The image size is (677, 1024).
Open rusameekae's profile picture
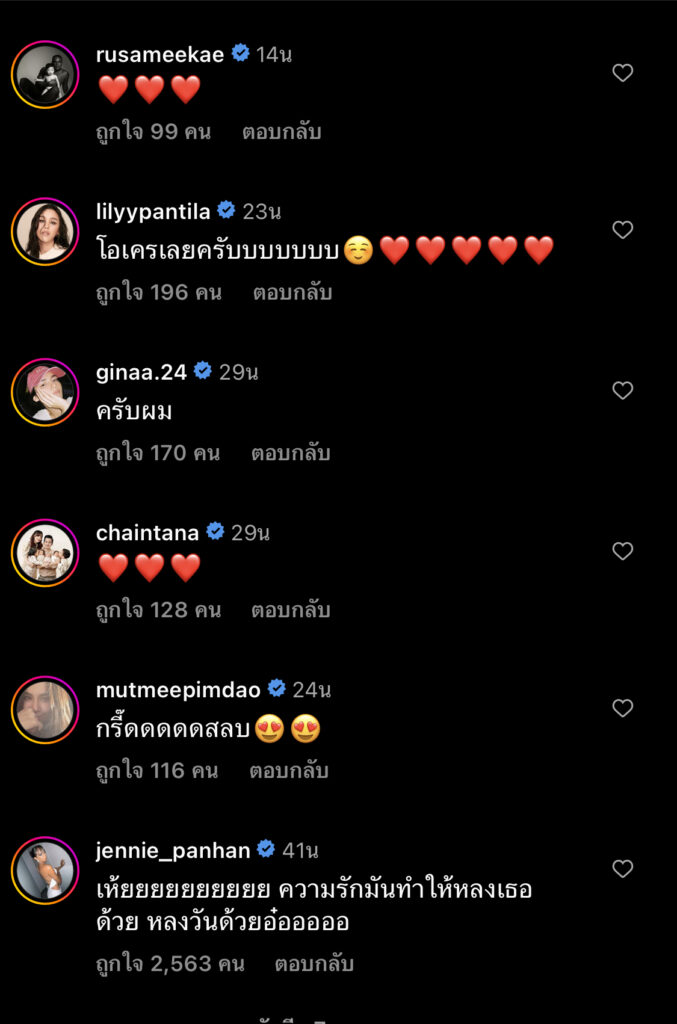(x=45, y=74)
